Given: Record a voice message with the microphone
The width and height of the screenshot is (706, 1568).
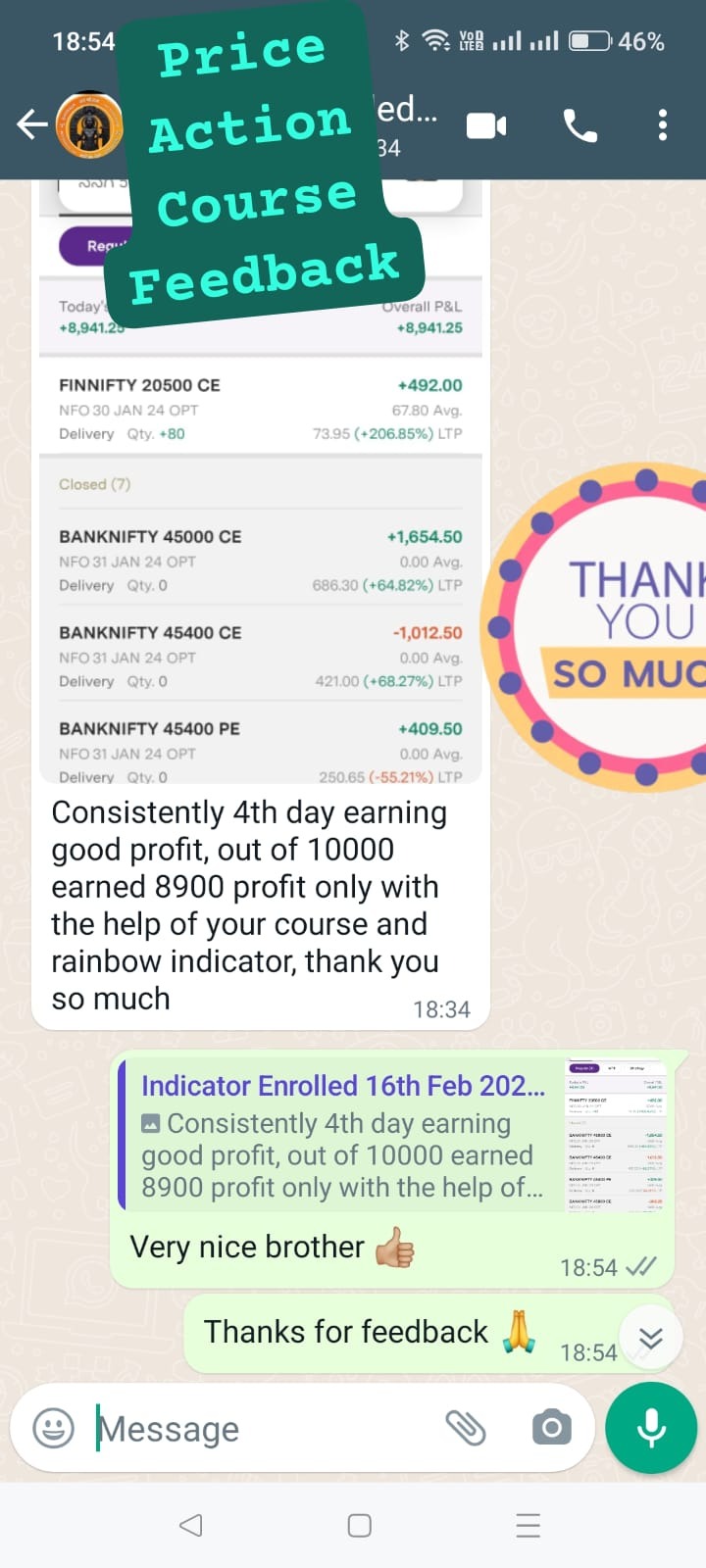Looking at the screenshot, I should point(651,1428).
